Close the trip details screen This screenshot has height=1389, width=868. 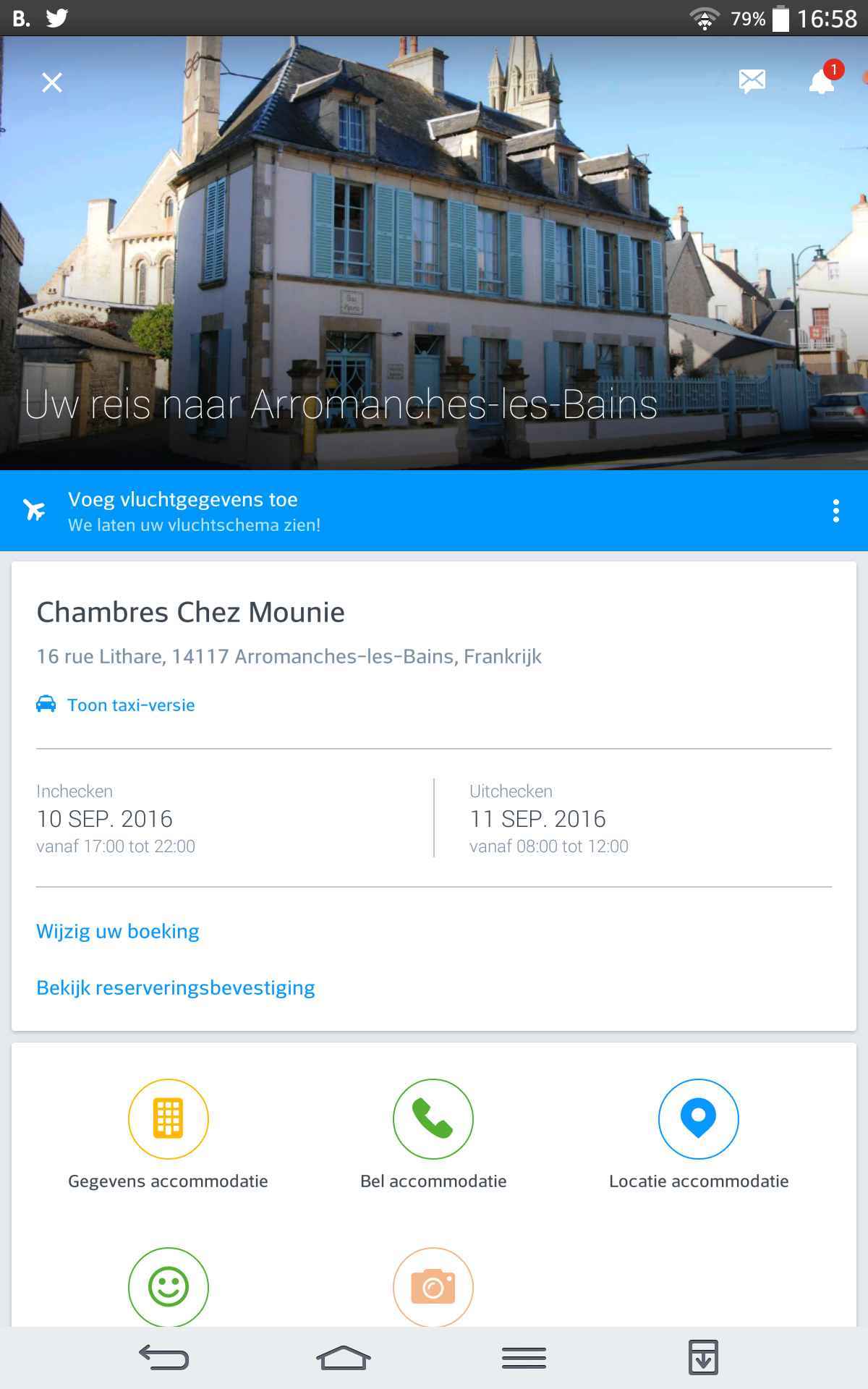52,82
